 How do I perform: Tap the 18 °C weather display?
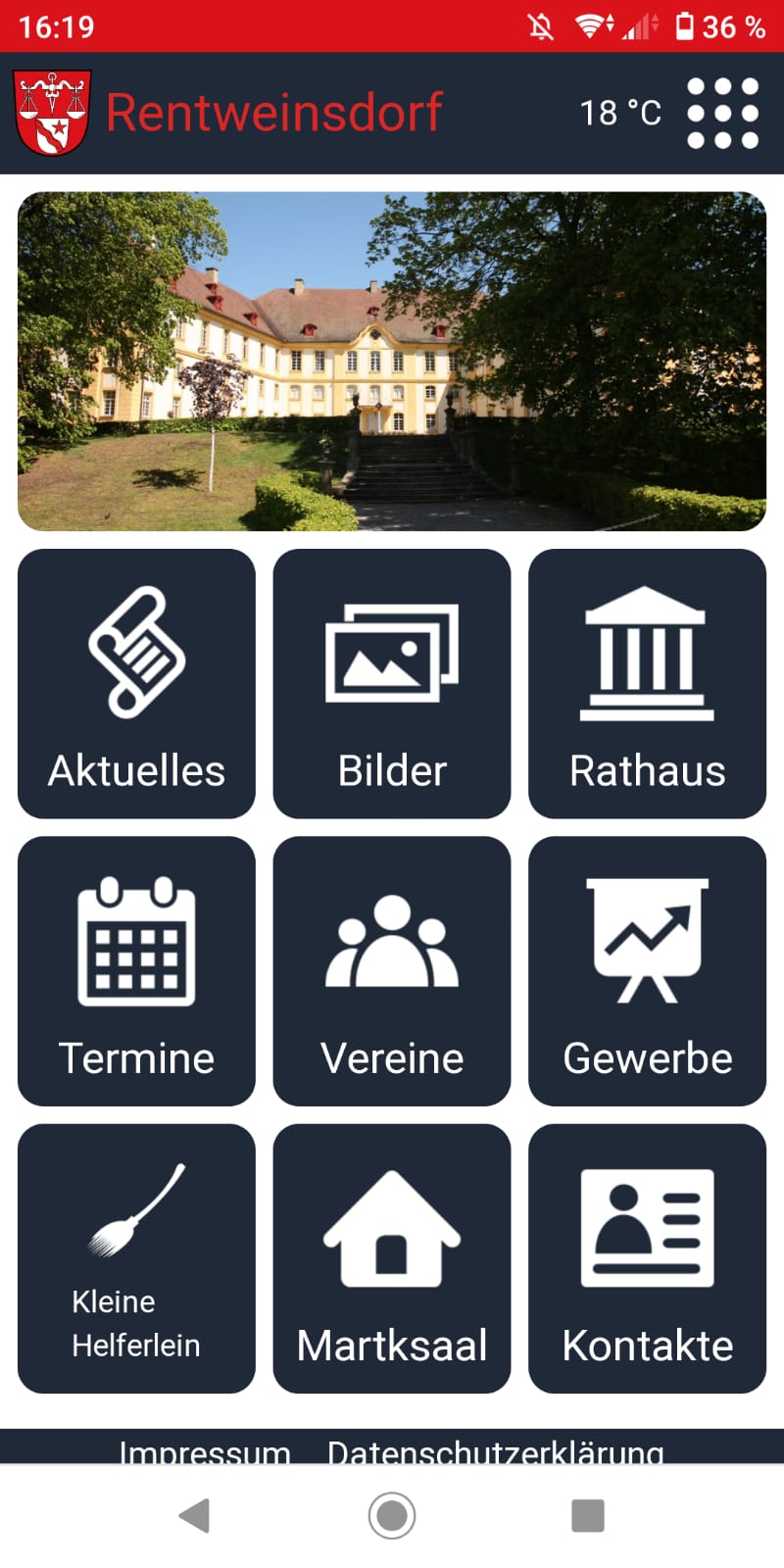coord(620,113)
